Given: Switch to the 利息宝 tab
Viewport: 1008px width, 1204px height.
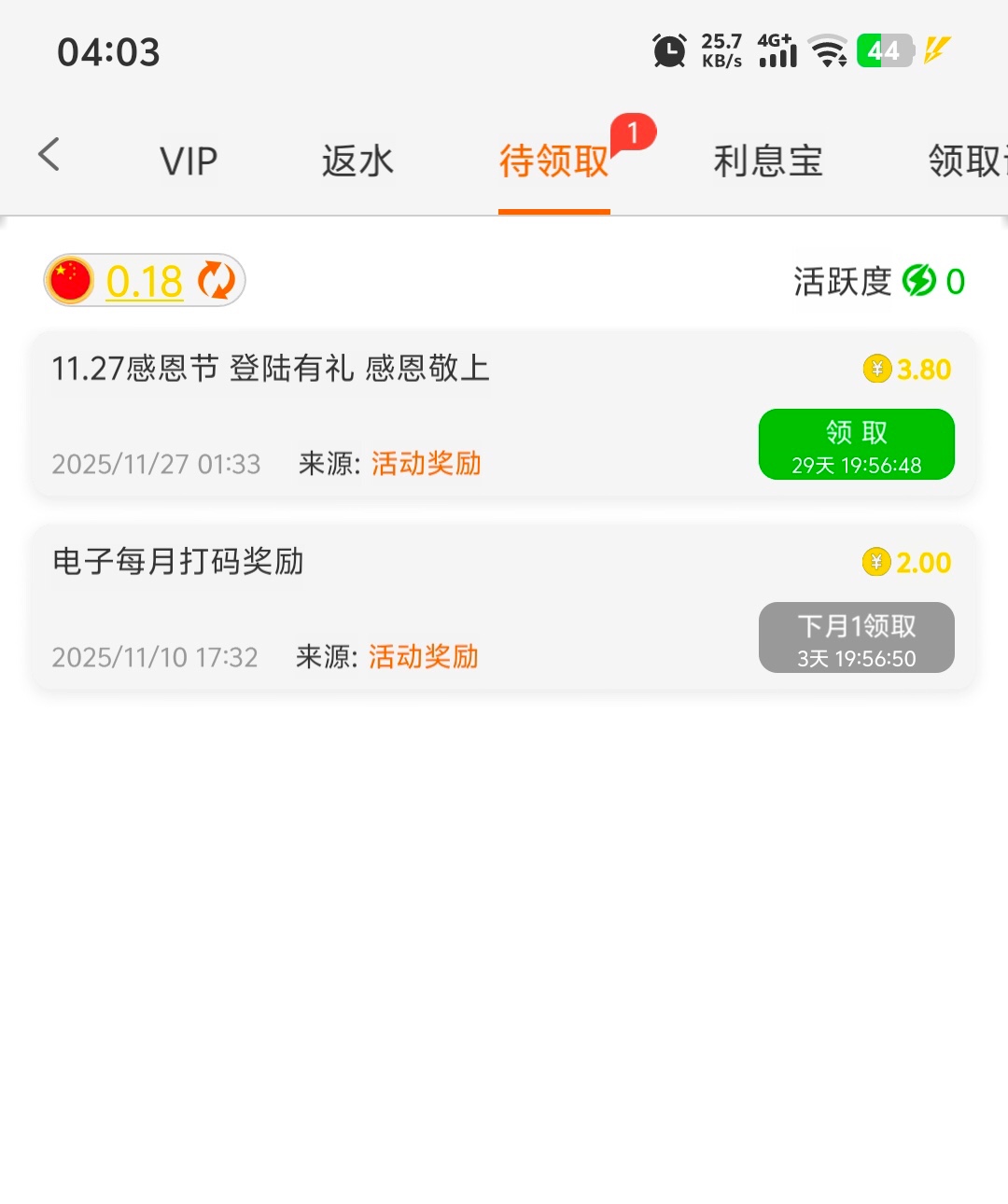Looking at the screenshot, I should 767,161.
